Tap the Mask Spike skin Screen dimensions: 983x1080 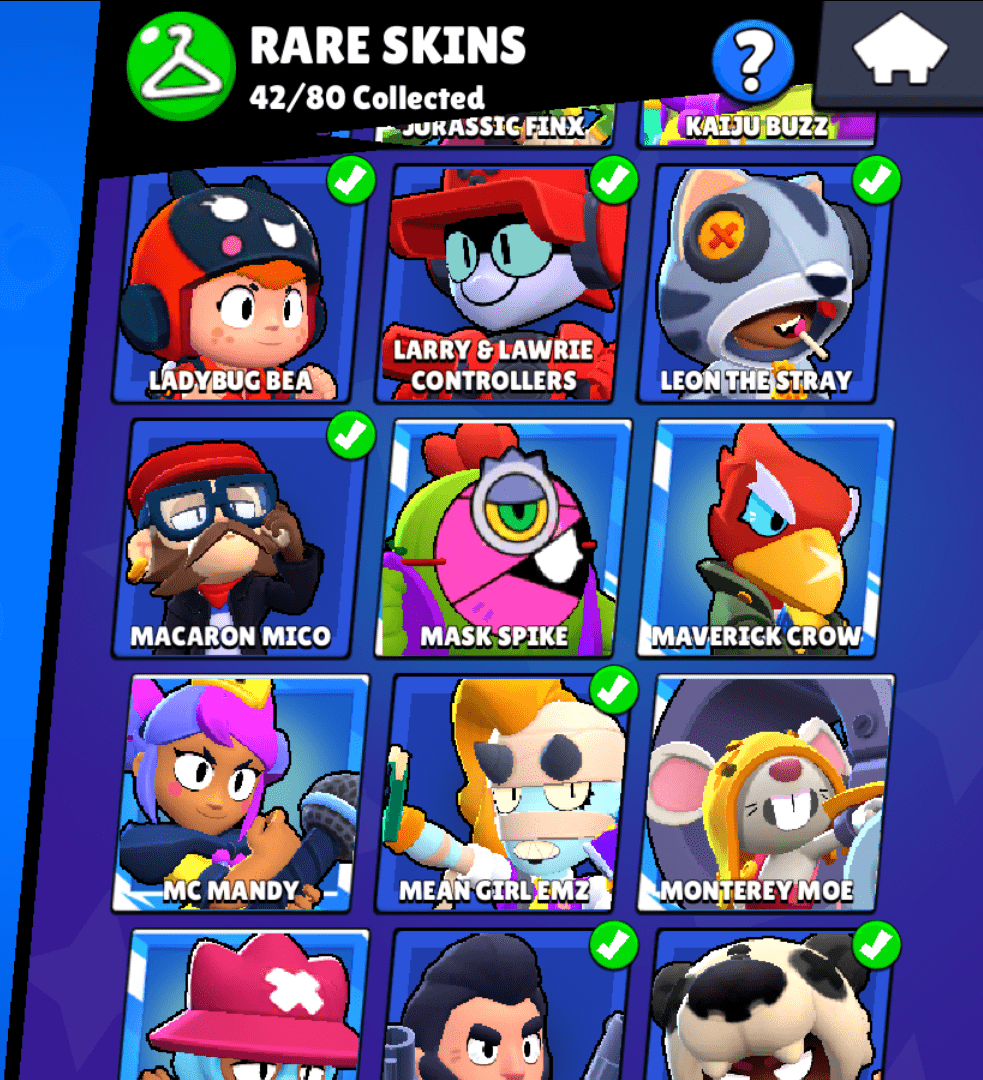click(499, 540)
